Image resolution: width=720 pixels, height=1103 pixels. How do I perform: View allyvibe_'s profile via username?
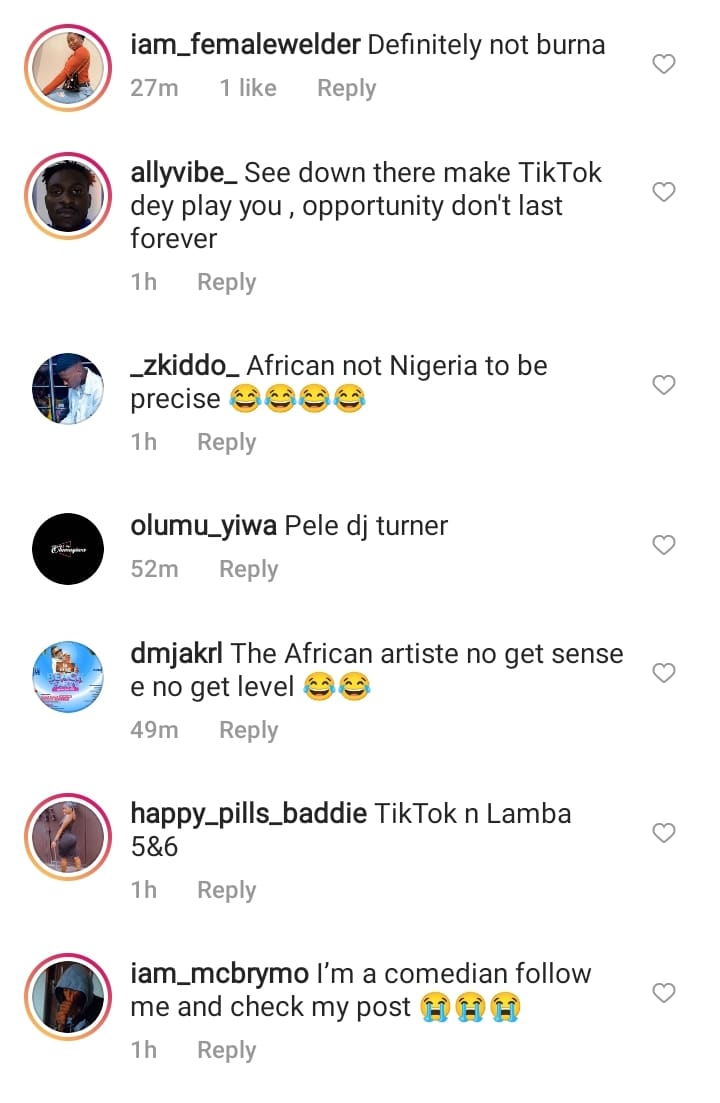pos(184,173)
